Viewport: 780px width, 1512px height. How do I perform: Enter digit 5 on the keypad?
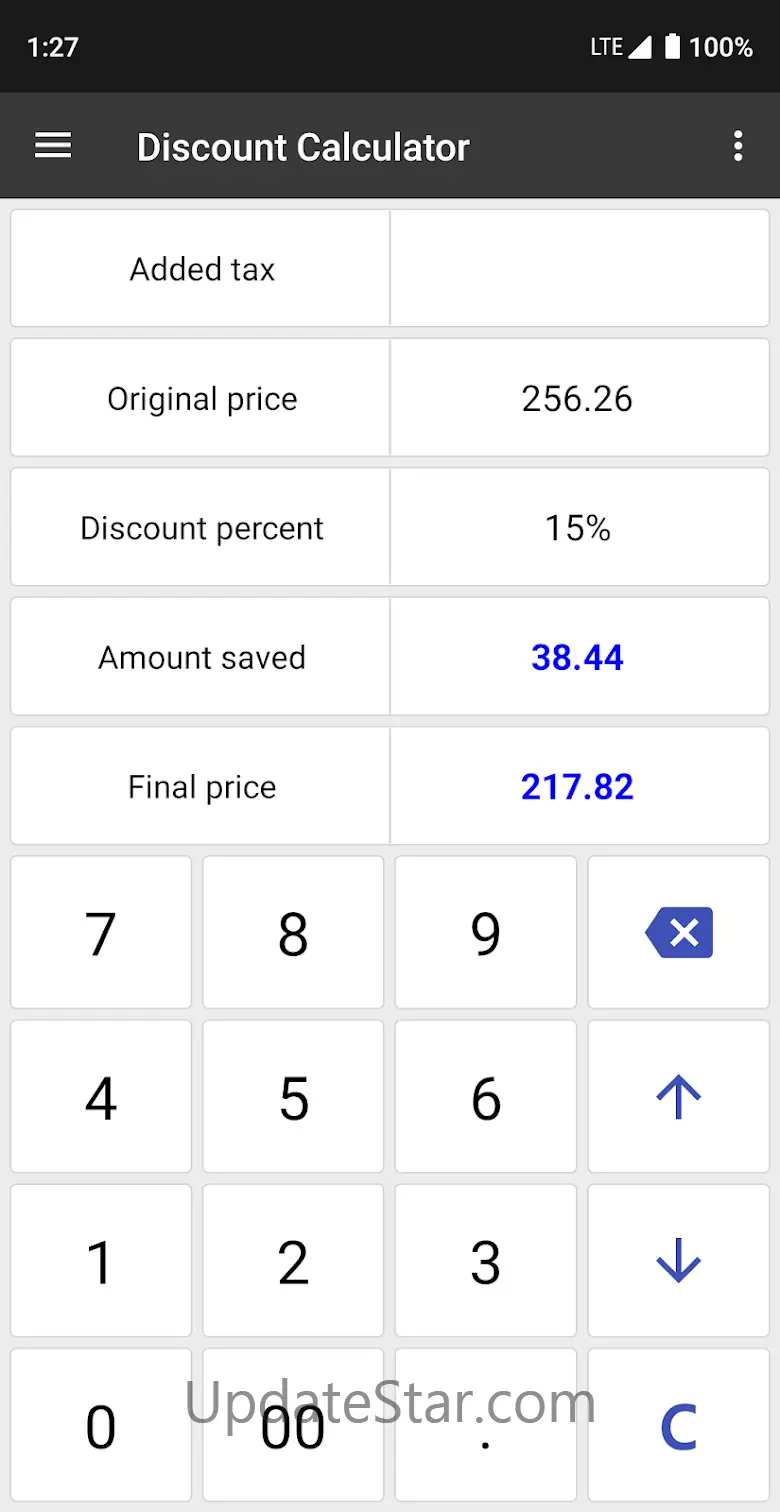click(293, 1097)
